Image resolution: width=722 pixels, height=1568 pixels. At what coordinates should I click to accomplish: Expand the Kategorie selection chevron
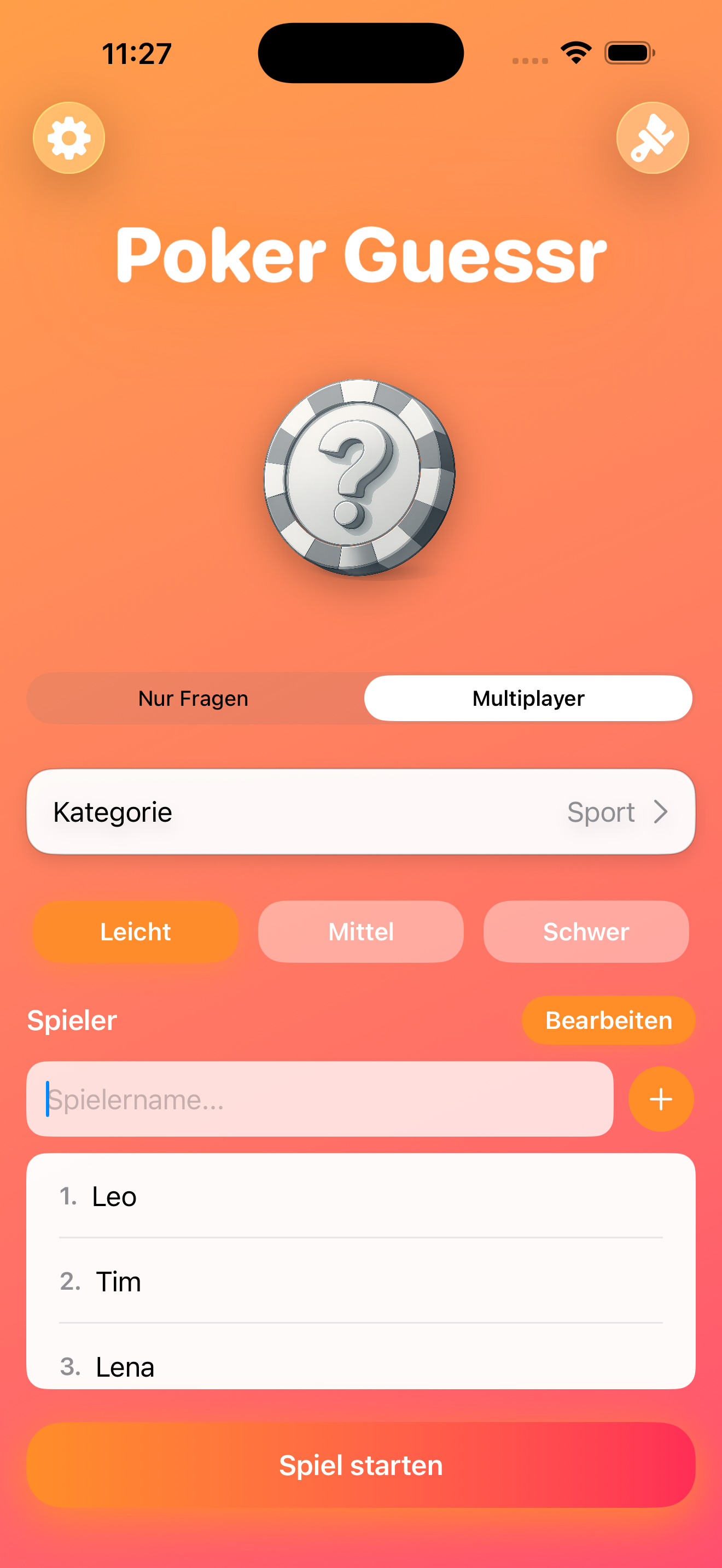pos(662,812)
